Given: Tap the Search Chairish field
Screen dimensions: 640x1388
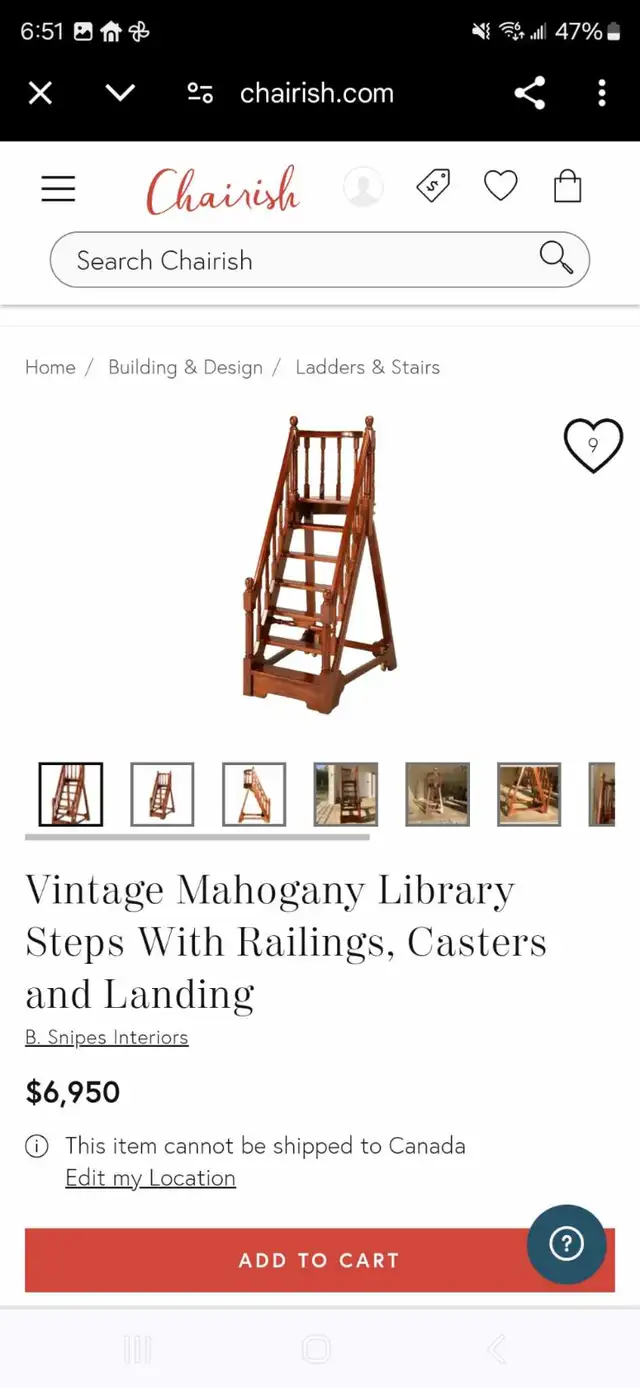Looking at the screenshot, I should tap(320, 260).
